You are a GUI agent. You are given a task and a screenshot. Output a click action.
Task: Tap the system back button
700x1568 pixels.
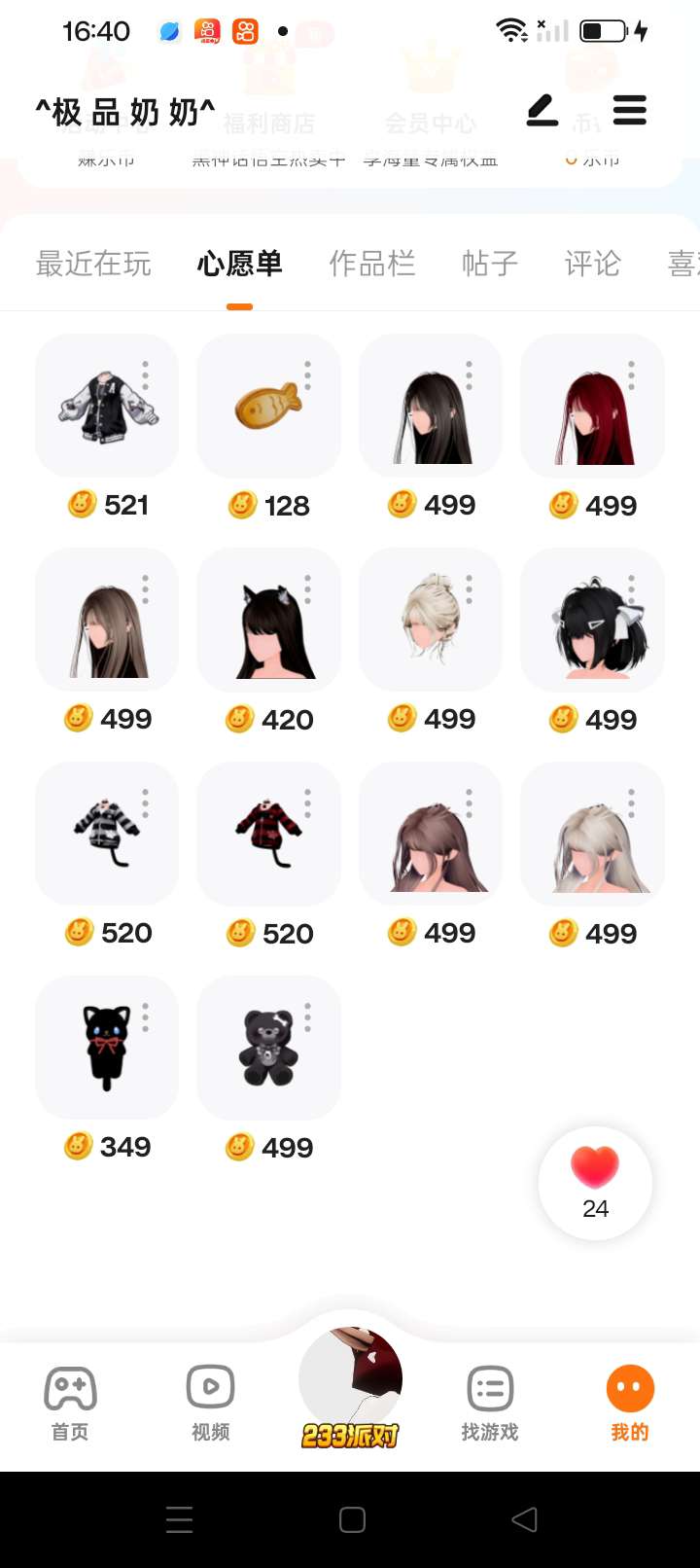524,1519
